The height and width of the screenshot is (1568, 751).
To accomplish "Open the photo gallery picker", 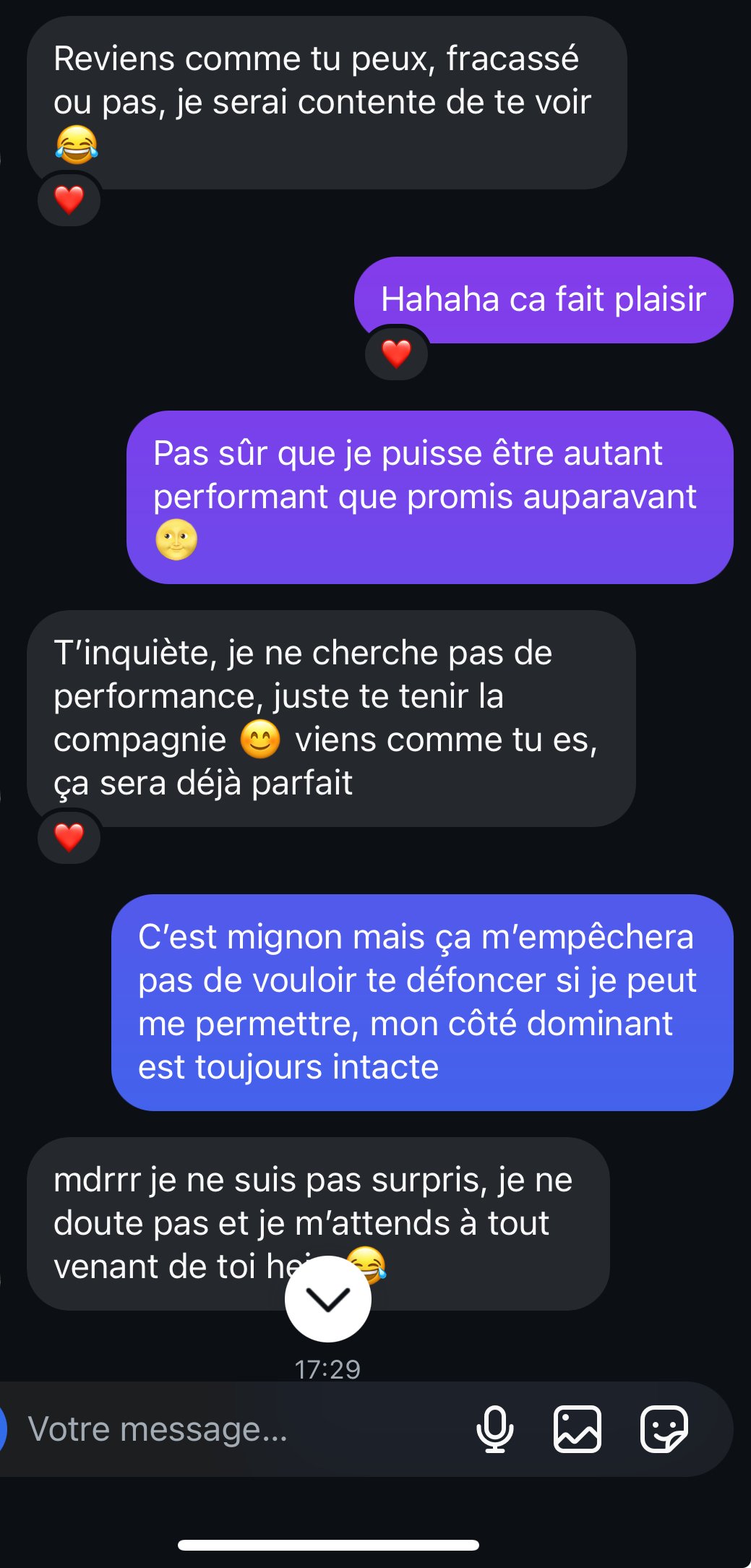I will (x=578, y=1429).
